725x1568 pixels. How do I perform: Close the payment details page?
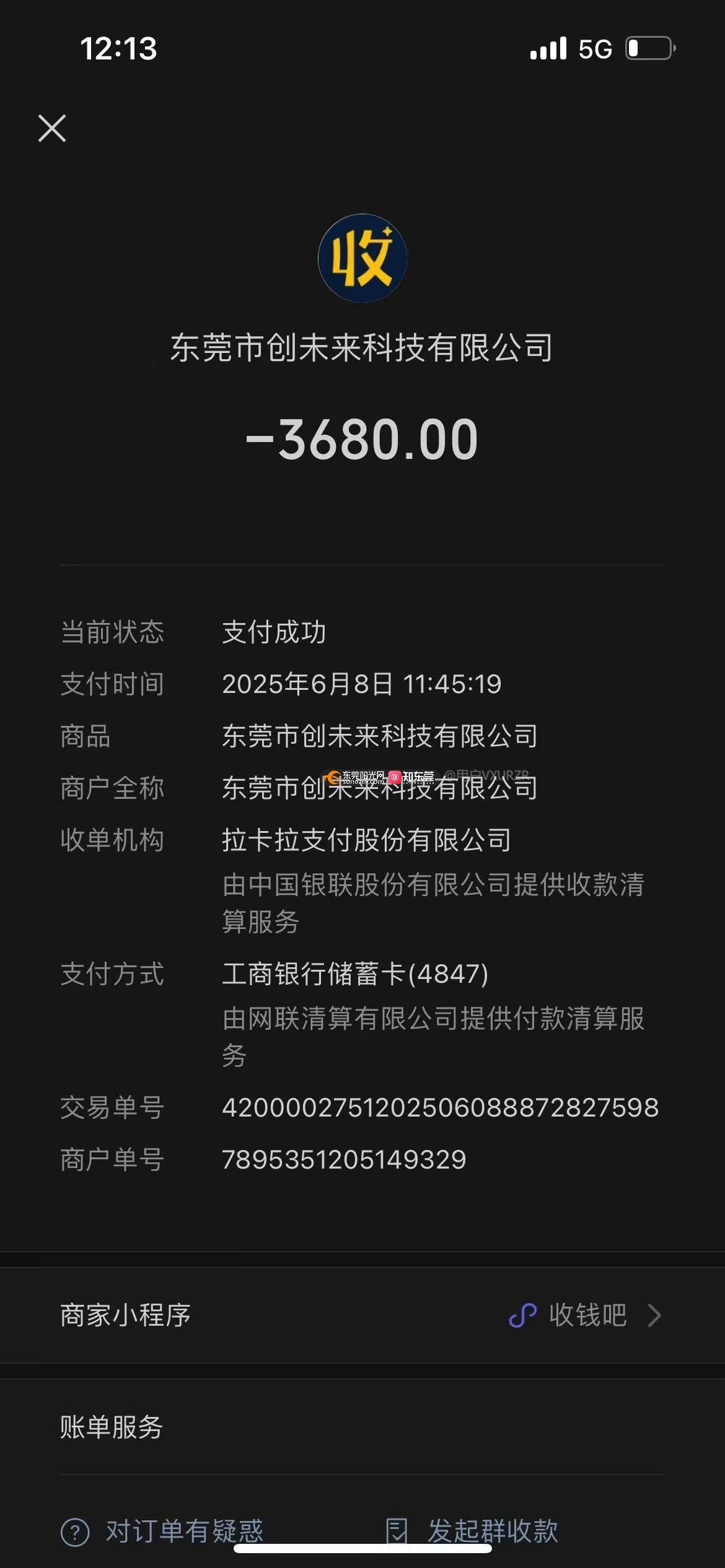click(52, 128)
